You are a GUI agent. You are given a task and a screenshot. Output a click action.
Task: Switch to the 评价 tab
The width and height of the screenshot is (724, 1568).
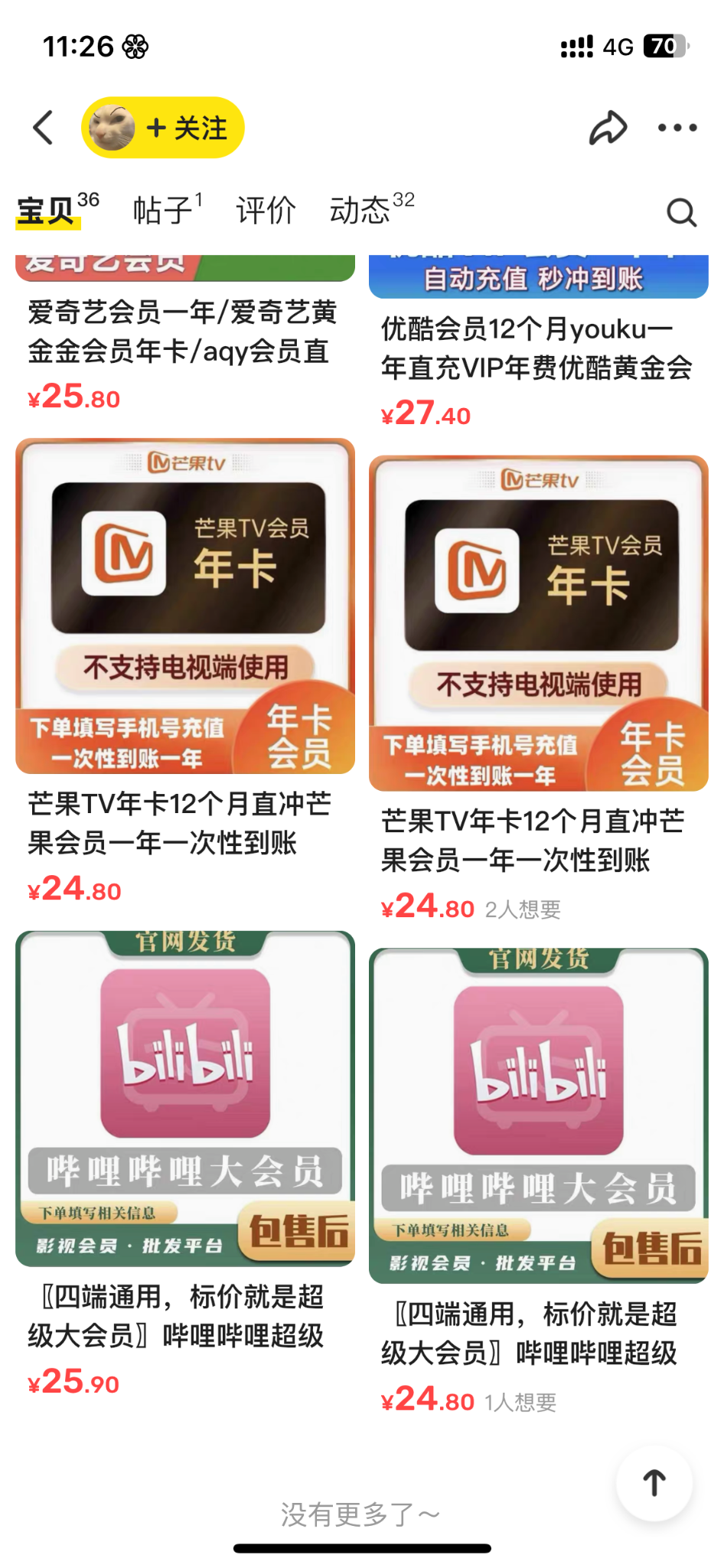(266, 210)
